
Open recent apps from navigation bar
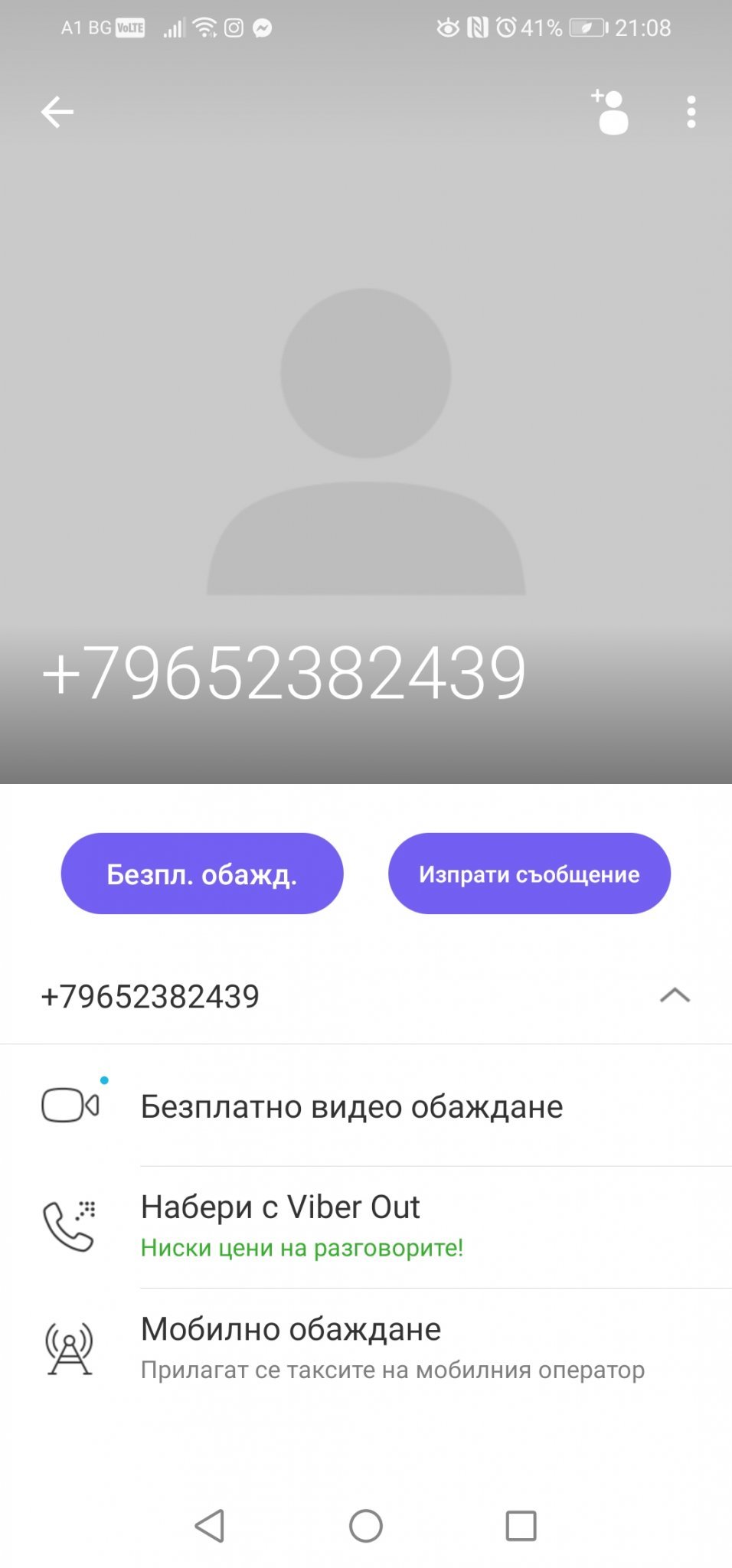coord(521,1526)
